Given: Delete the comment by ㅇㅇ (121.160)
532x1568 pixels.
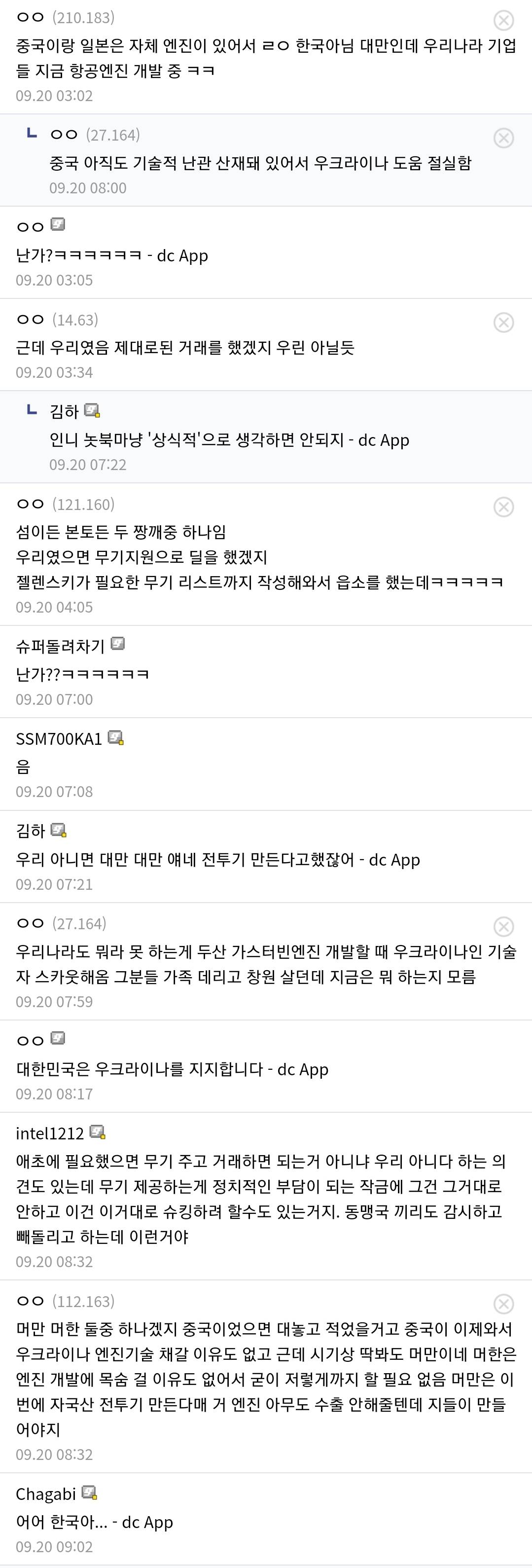Looking at the screenshot, I should point(503,507).
